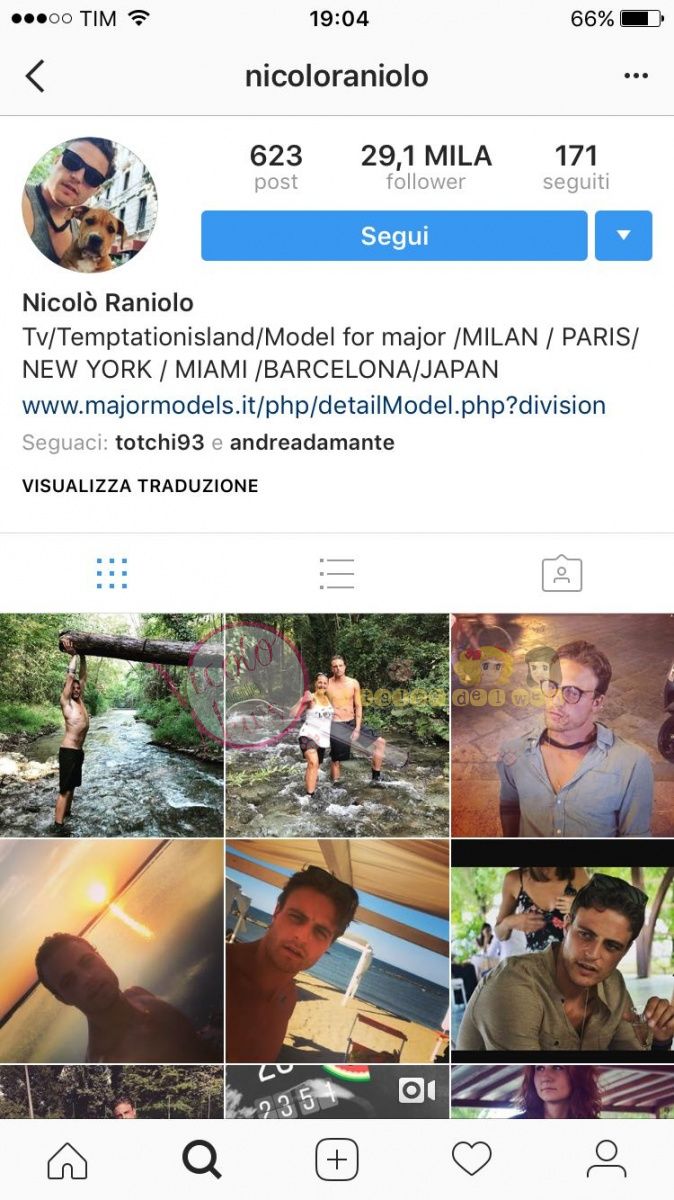Follow nicoloraniolo with the Segui button
This screenshot has width=674, height=1200.
(394, 236)
